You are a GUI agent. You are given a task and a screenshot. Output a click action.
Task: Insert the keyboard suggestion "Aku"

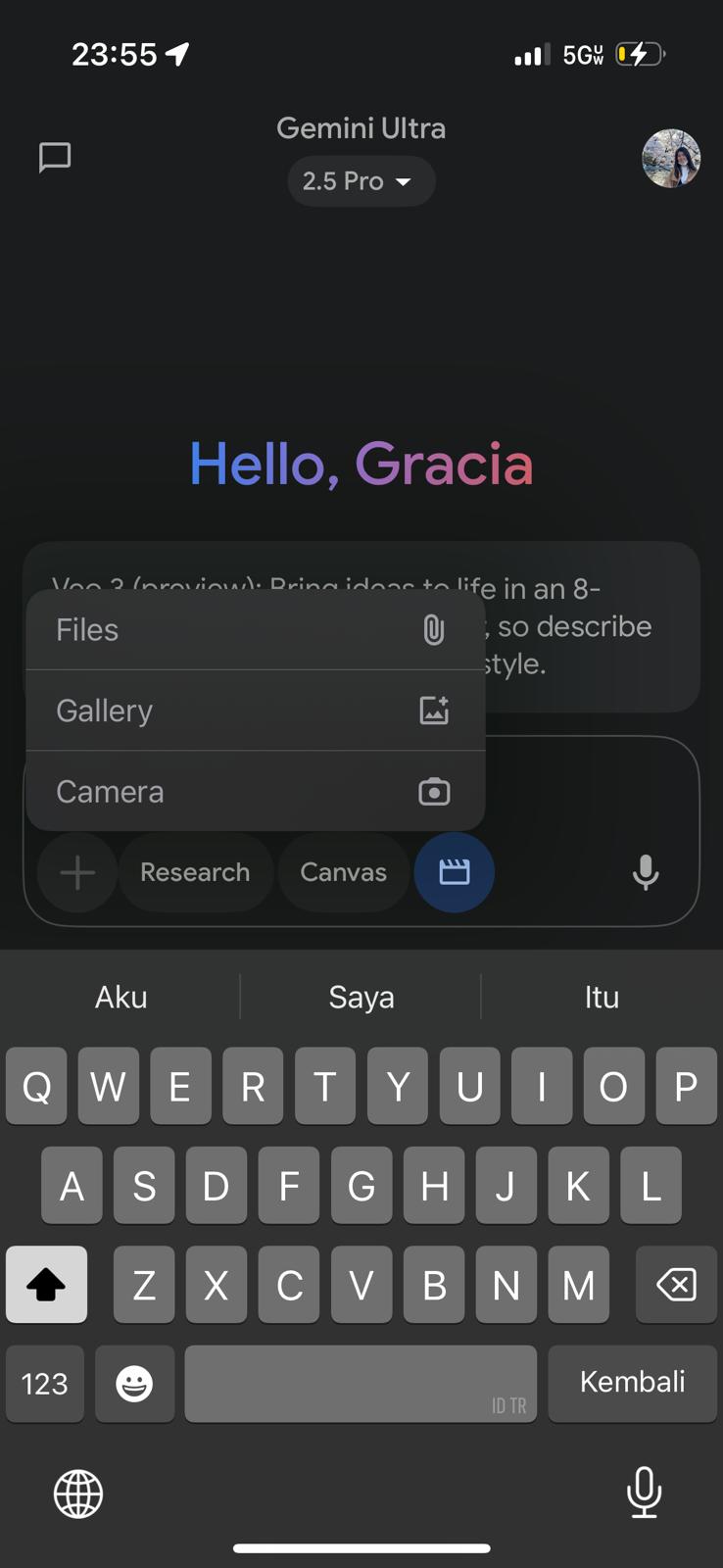coord(120,997)
